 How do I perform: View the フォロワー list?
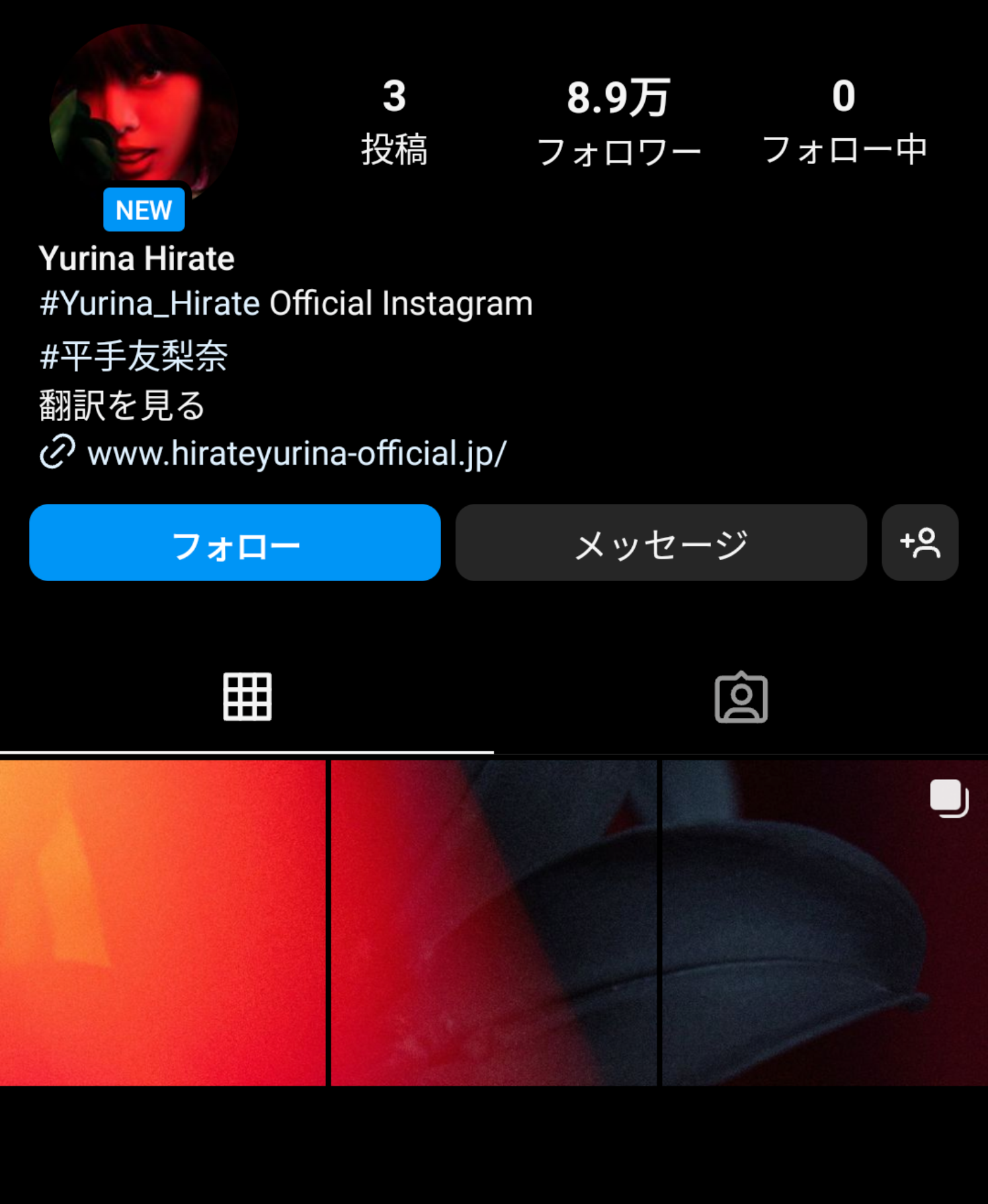coord(618,122)
